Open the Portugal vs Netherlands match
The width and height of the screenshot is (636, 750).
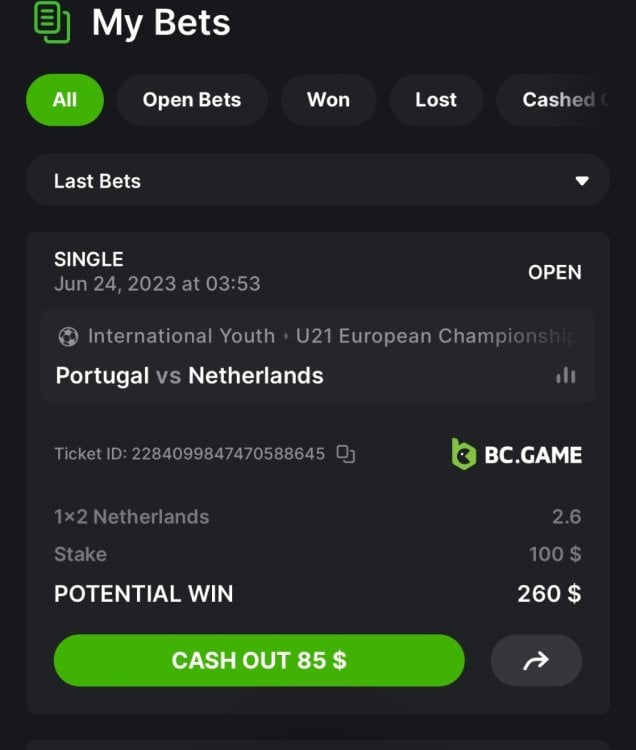pyautogui.click(x=190, y=376)
